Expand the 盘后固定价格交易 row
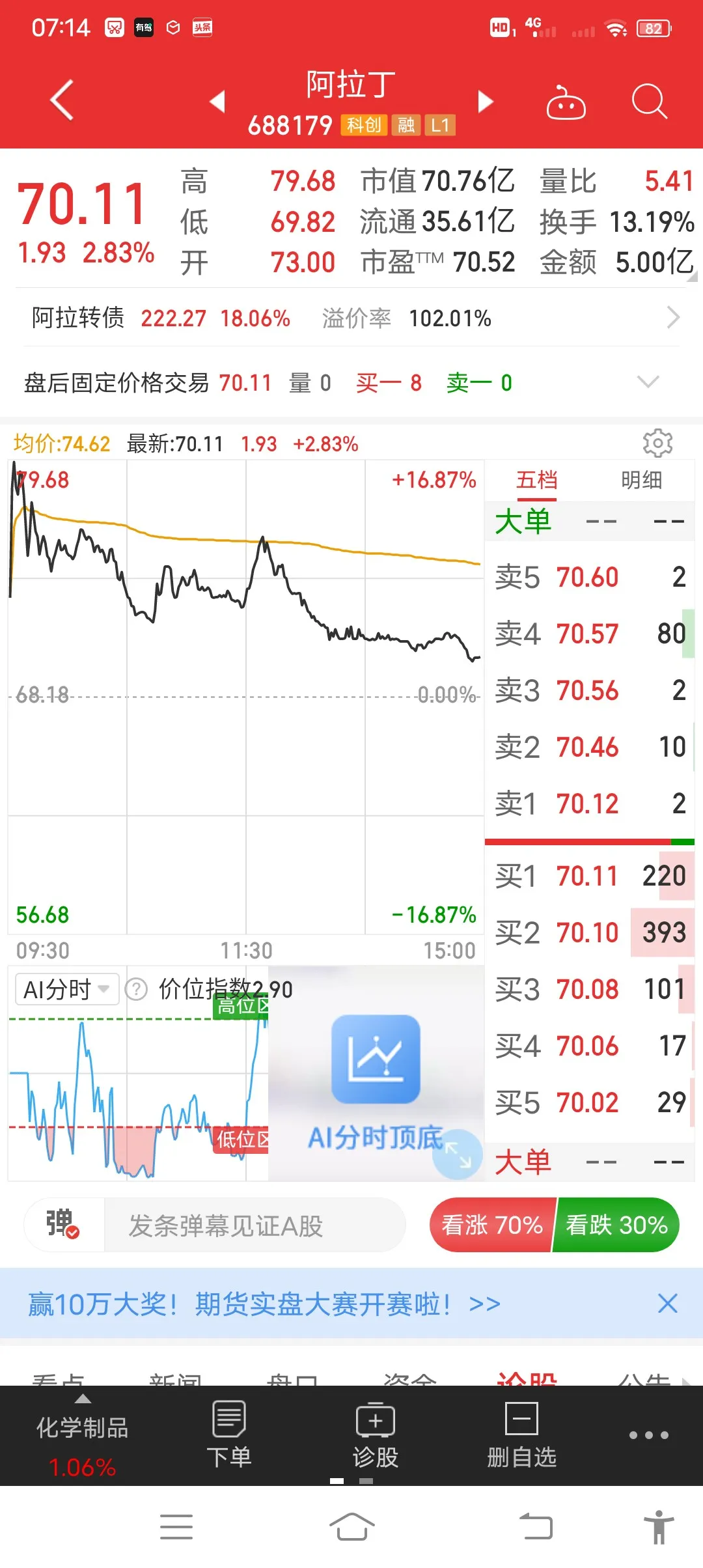 (x=648, y=382)
